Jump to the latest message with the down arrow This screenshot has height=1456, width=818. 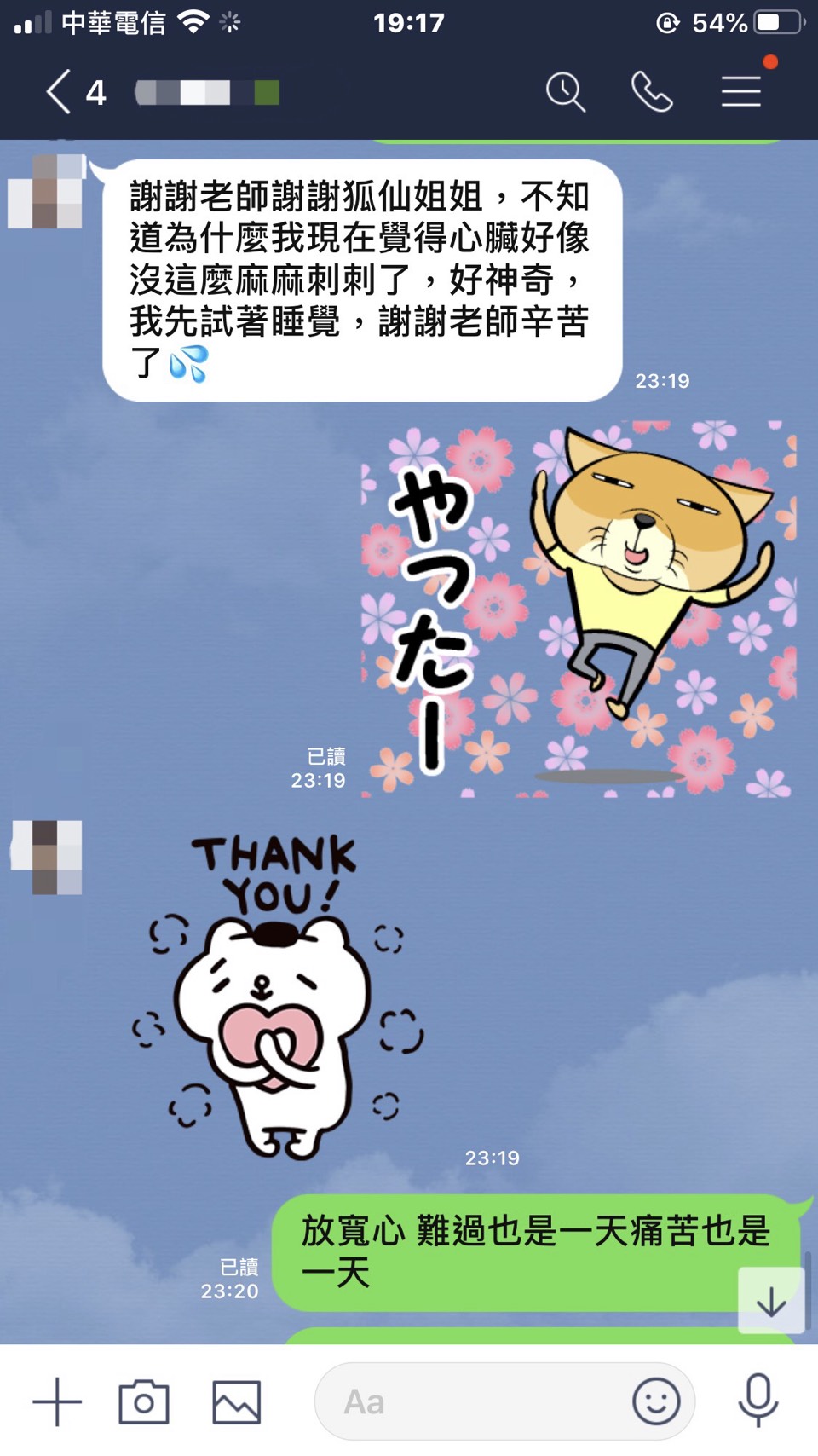[771, 1301]
